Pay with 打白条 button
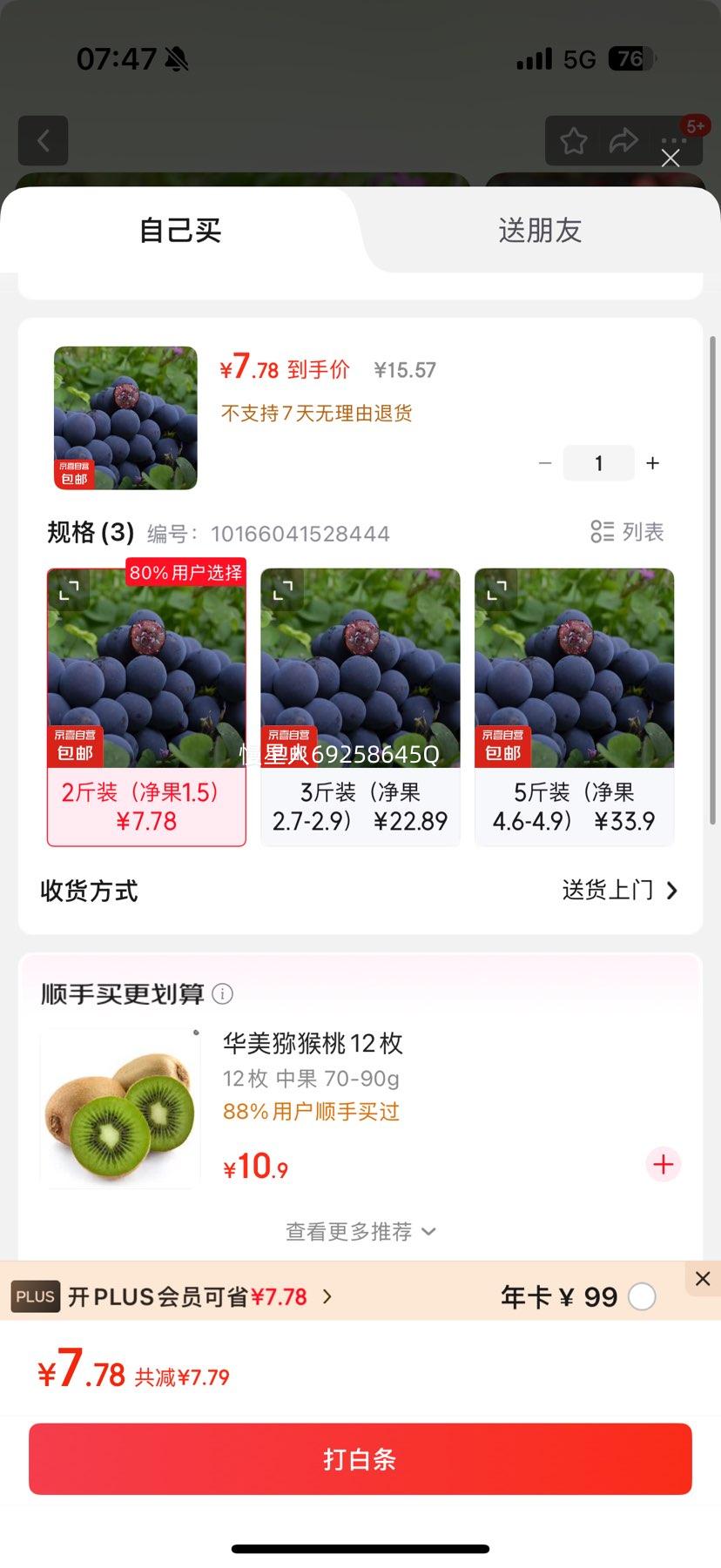The image size is (721, 1568). click(x=360, y=1459)
